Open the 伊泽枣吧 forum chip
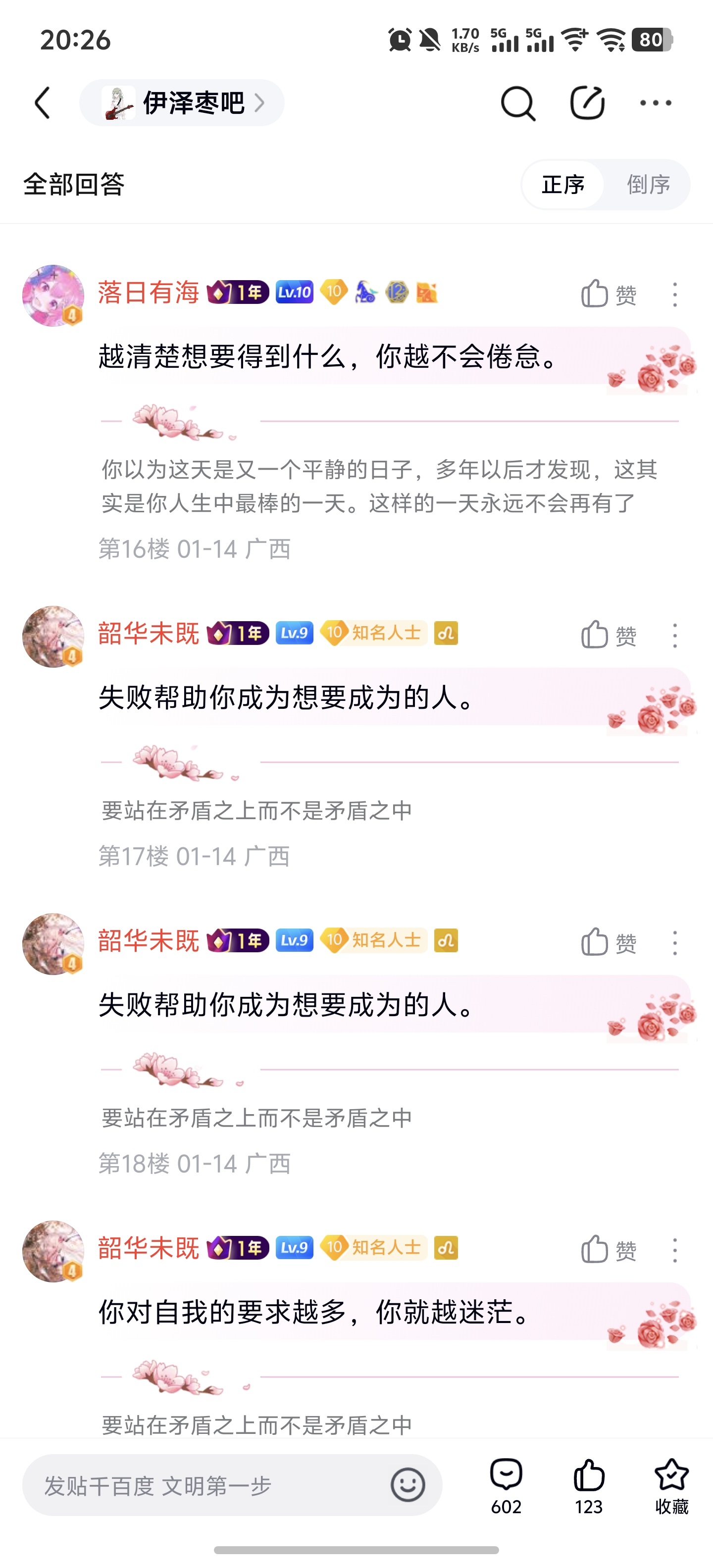The image size is (713, 1568). pyautogui.click(x=181, y=102)
